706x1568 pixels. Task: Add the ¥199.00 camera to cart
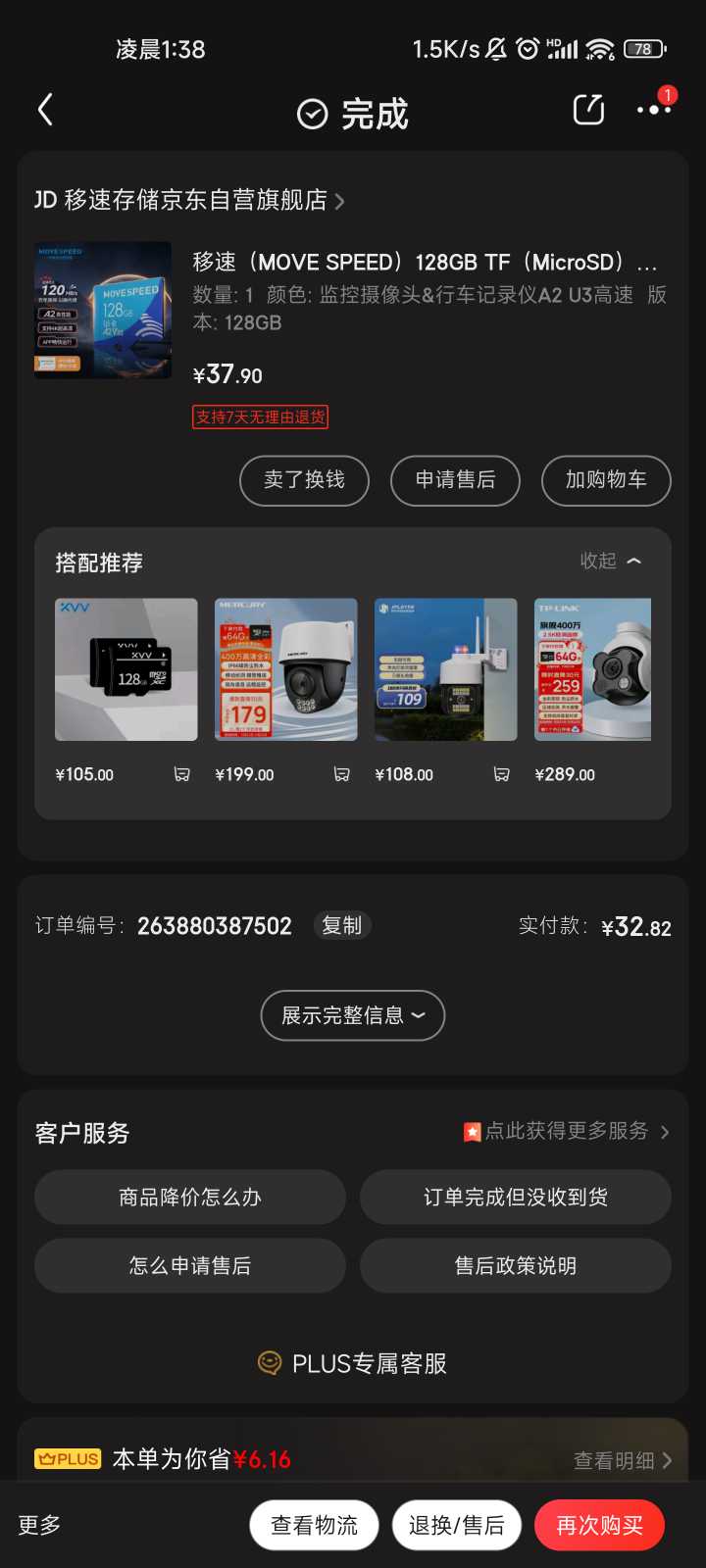pos(341,774)
